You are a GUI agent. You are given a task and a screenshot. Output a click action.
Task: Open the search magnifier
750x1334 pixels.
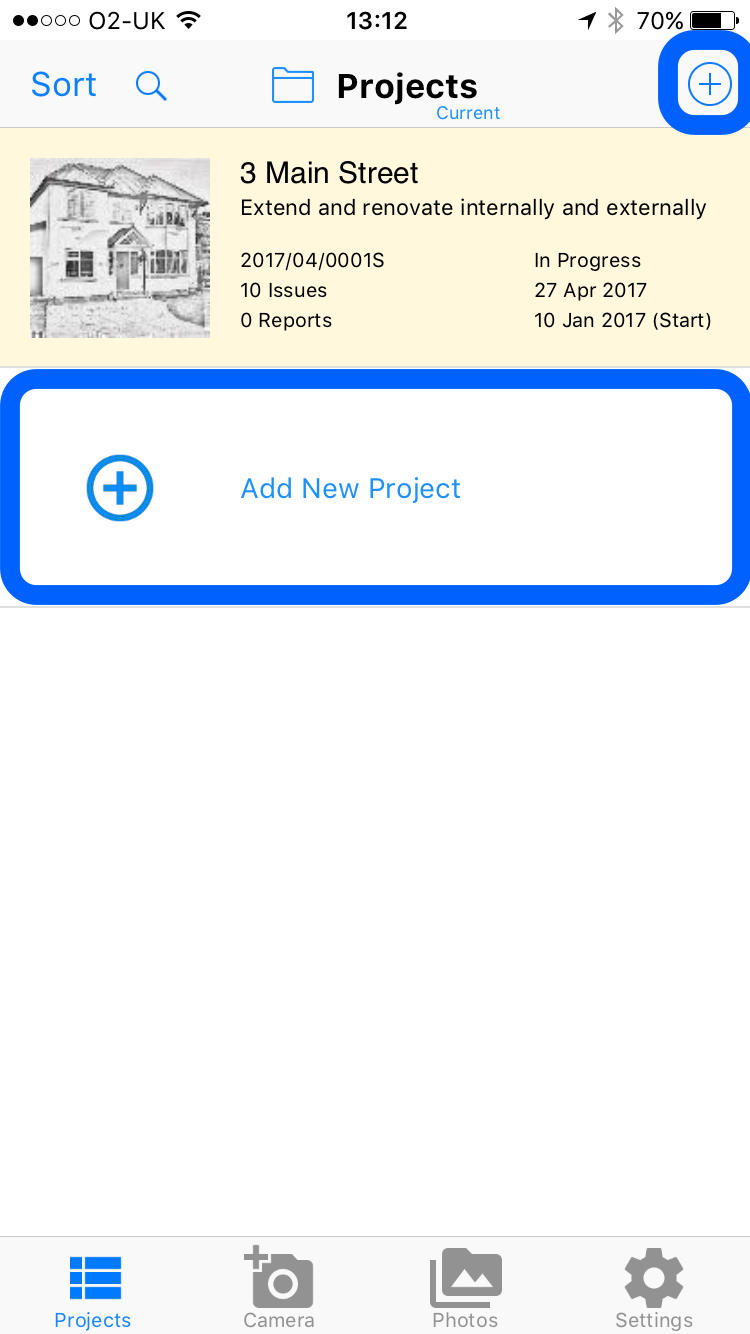[151, 86]
